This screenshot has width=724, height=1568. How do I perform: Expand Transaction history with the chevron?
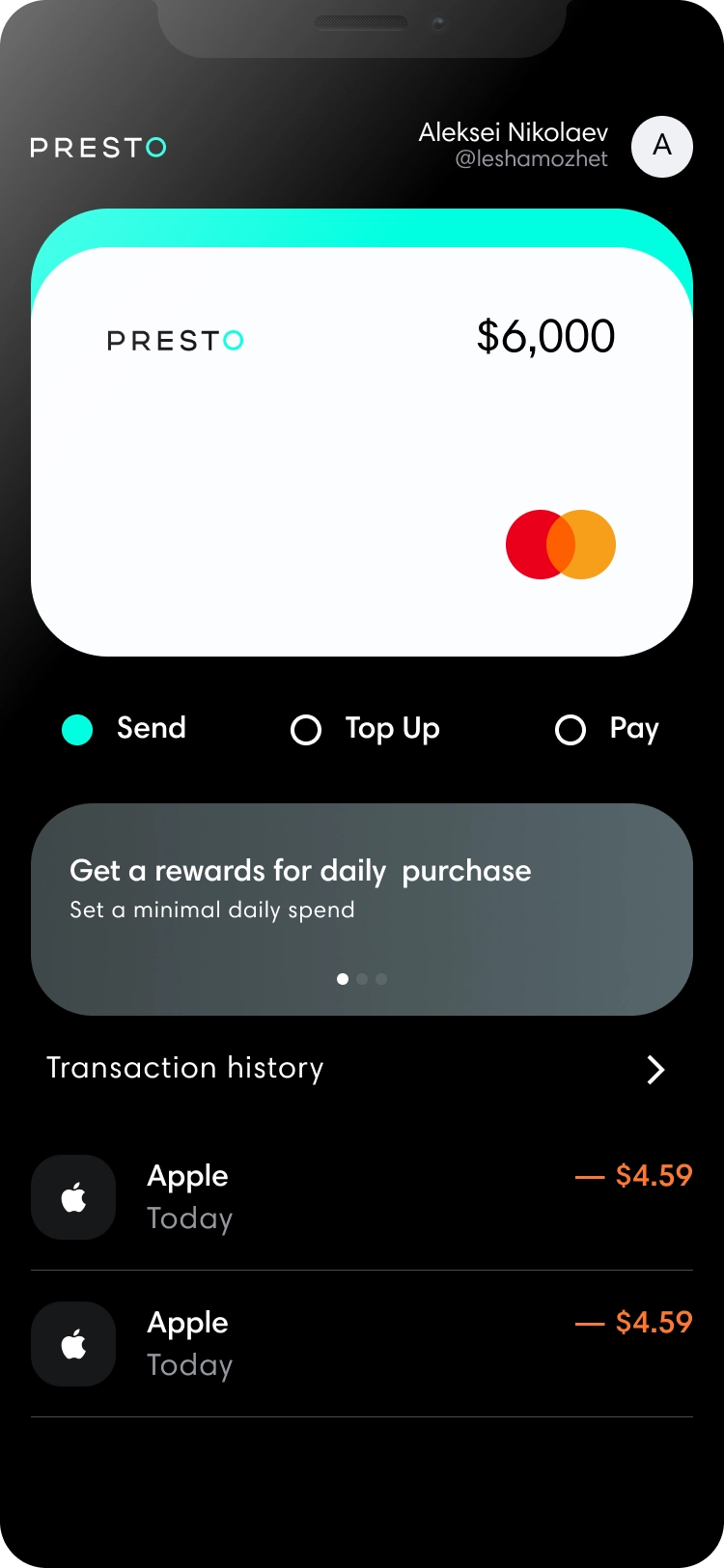[655, 1069]
